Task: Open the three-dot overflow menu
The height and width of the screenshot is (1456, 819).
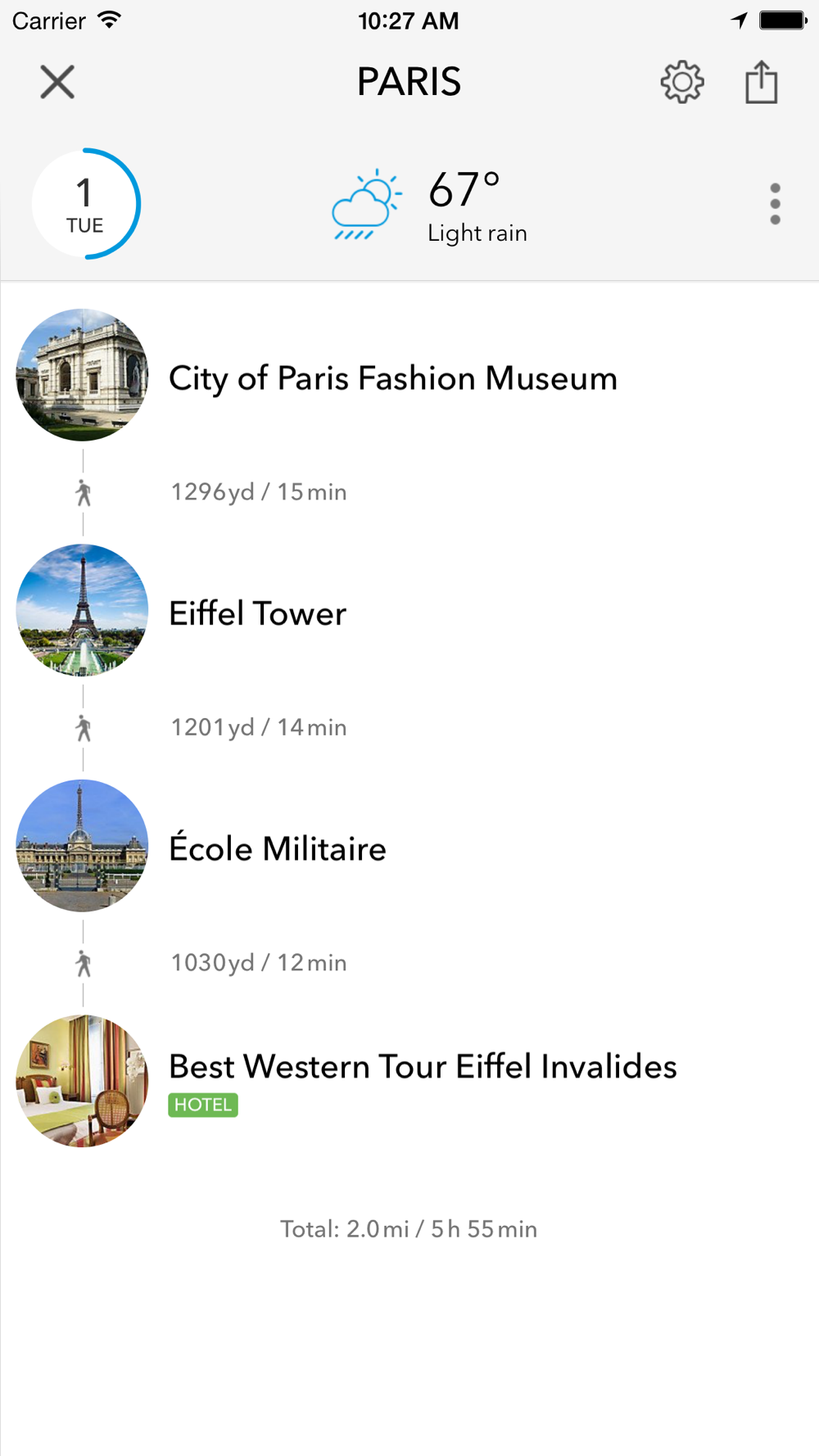Action: point(775,204)
